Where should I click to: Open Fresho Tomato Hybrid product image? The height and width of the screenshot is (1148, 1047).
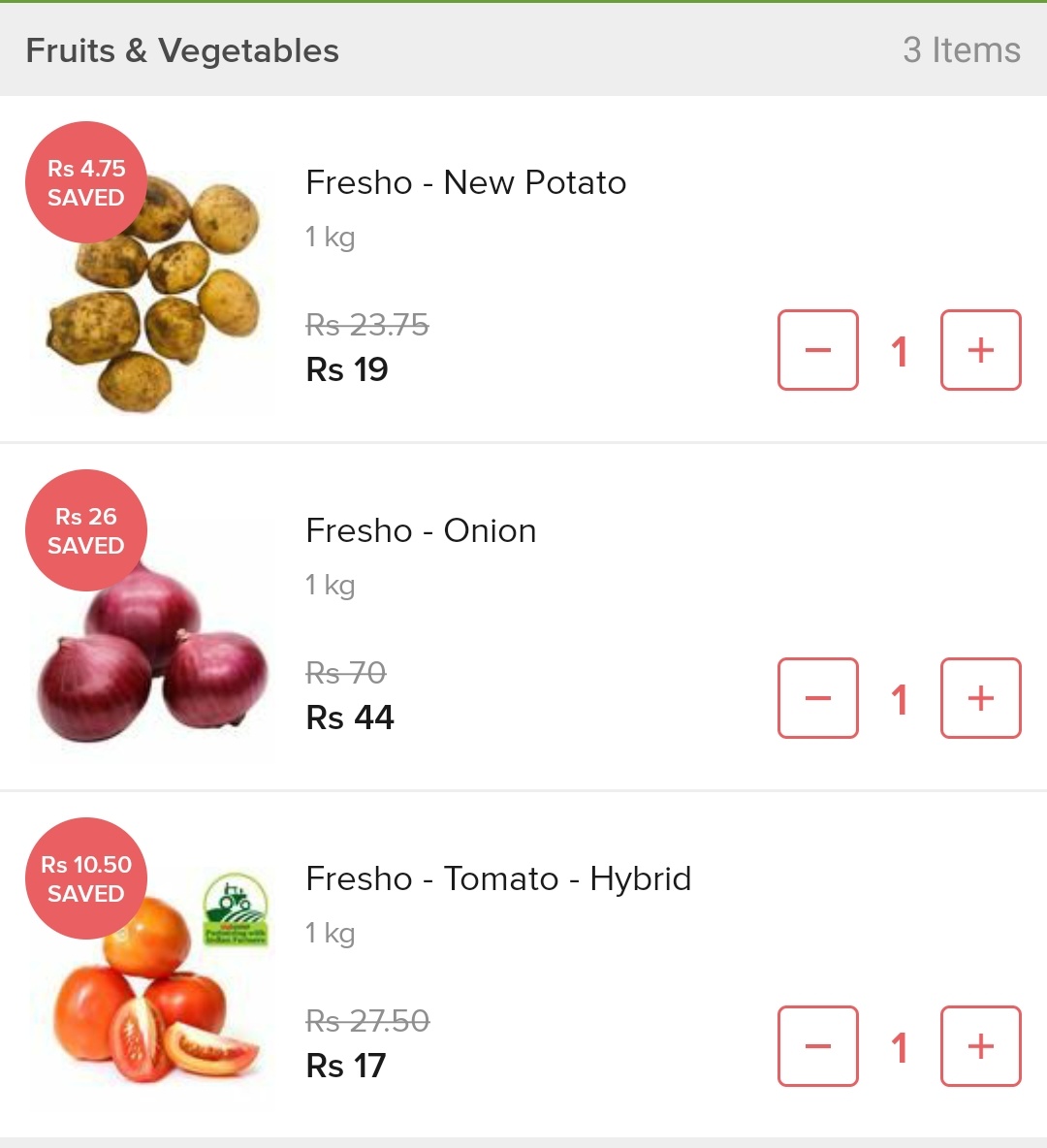[155, 999]
